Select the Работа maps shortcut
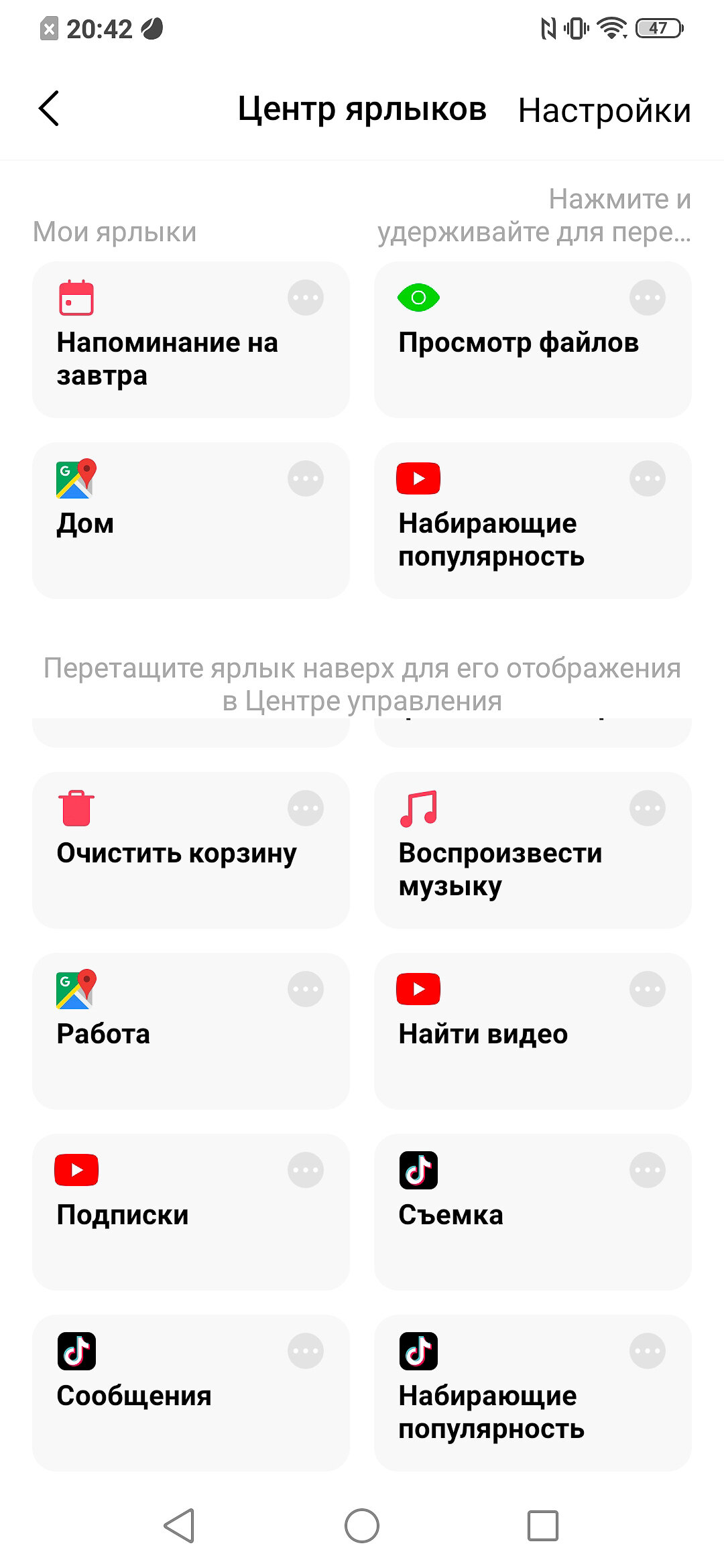 [191, 1031]
